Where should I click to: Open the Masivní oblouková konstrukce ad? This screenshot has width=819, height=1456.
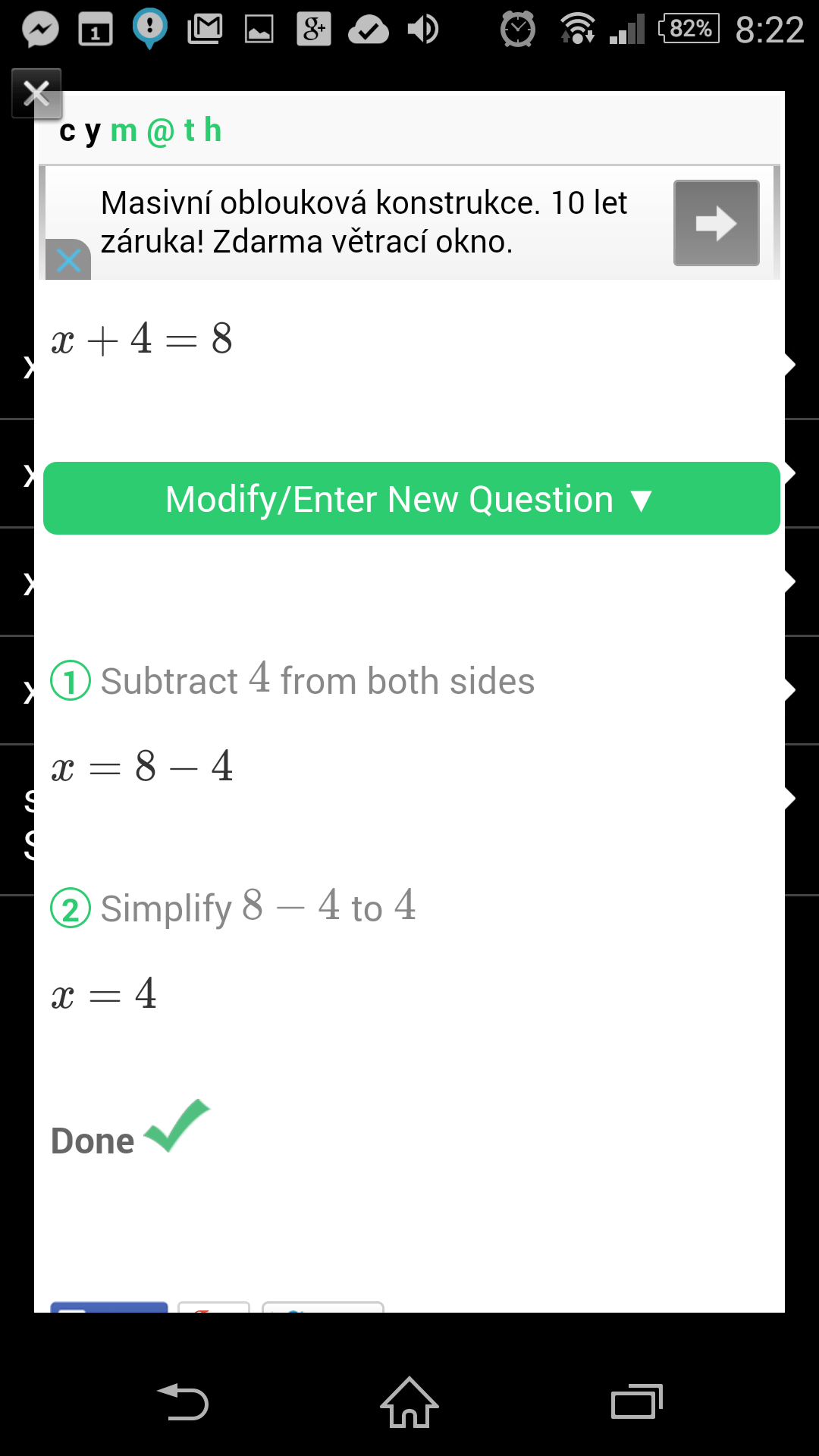click(364, 222)
